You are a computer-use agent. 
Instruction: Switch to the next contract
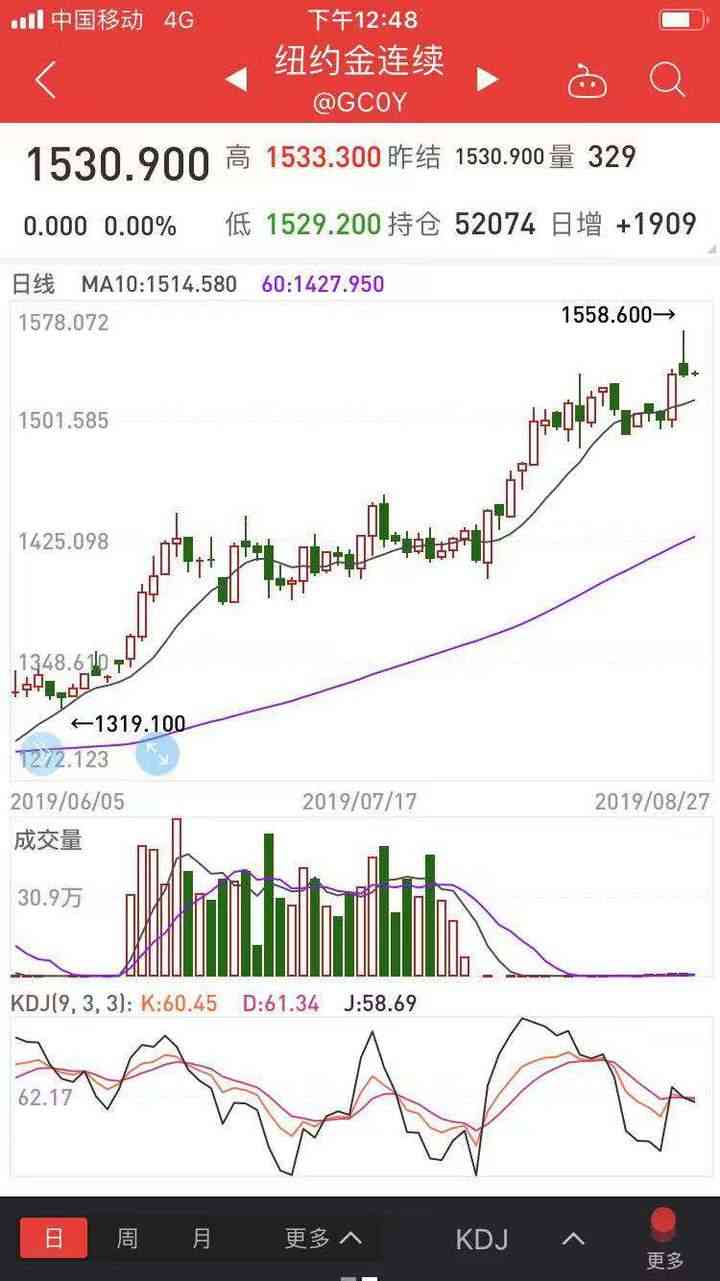pyautogui.click(x=488, y=79)
